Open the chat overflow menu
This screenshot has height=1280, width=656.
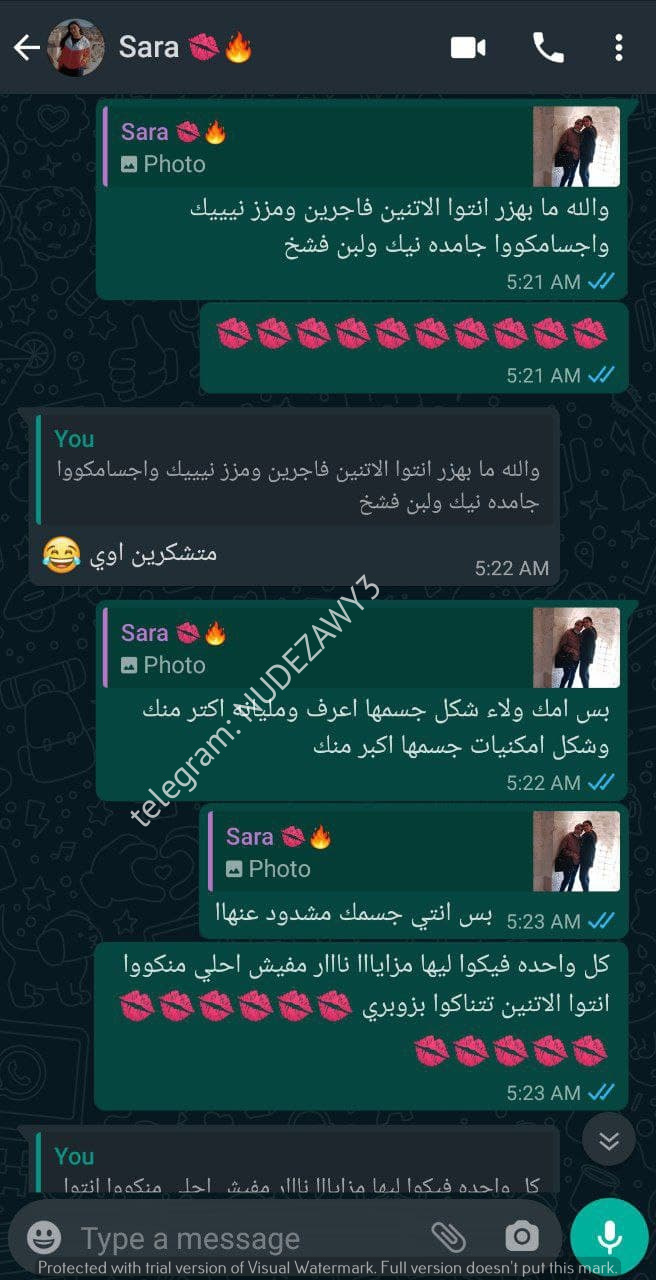coord(619,47)
